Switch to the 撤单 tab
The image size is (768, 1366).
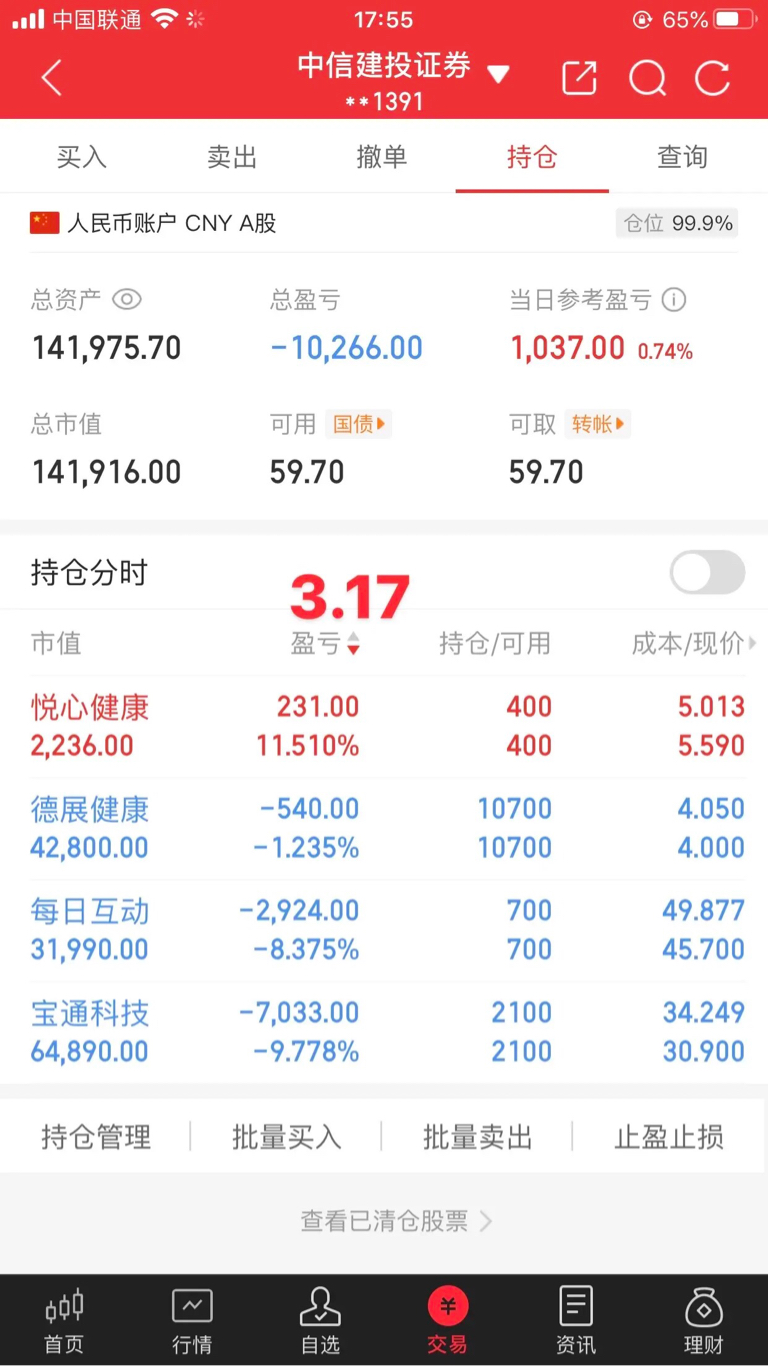(x=381, y=156)
